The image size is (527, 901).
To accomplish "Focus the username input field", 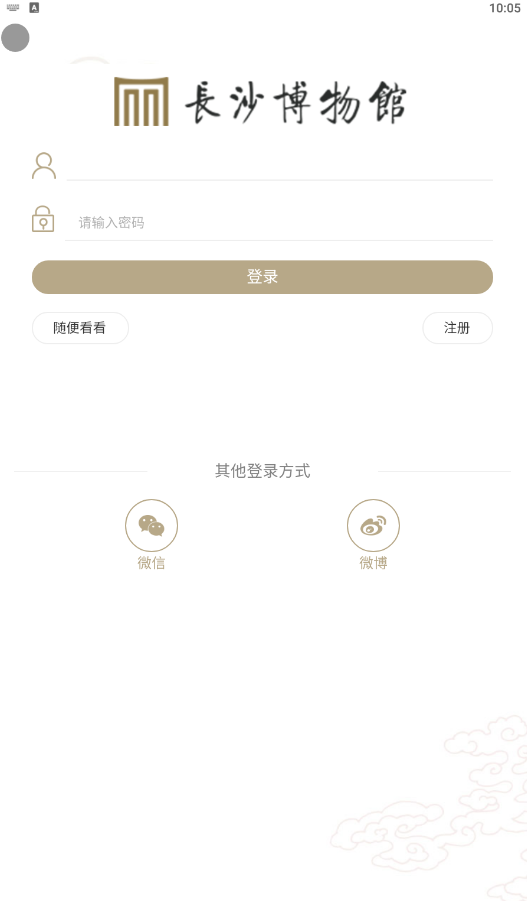I will (279, 167).
